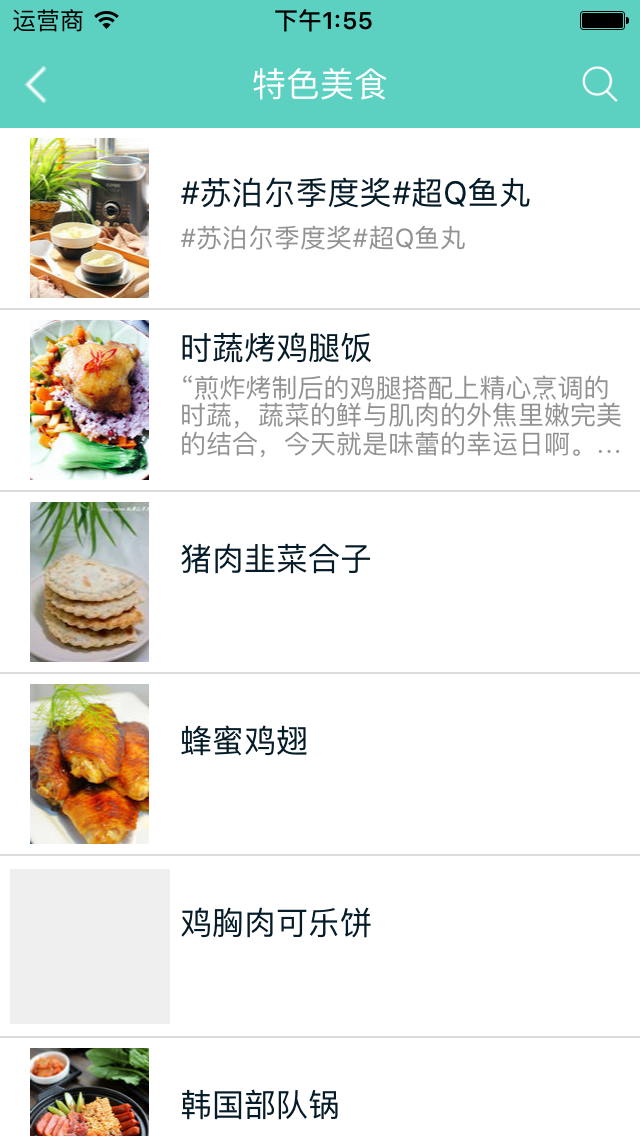View the 韩国部队锅 recipe
Viewport: 640px width, 1136px height.
[260, 1104]
